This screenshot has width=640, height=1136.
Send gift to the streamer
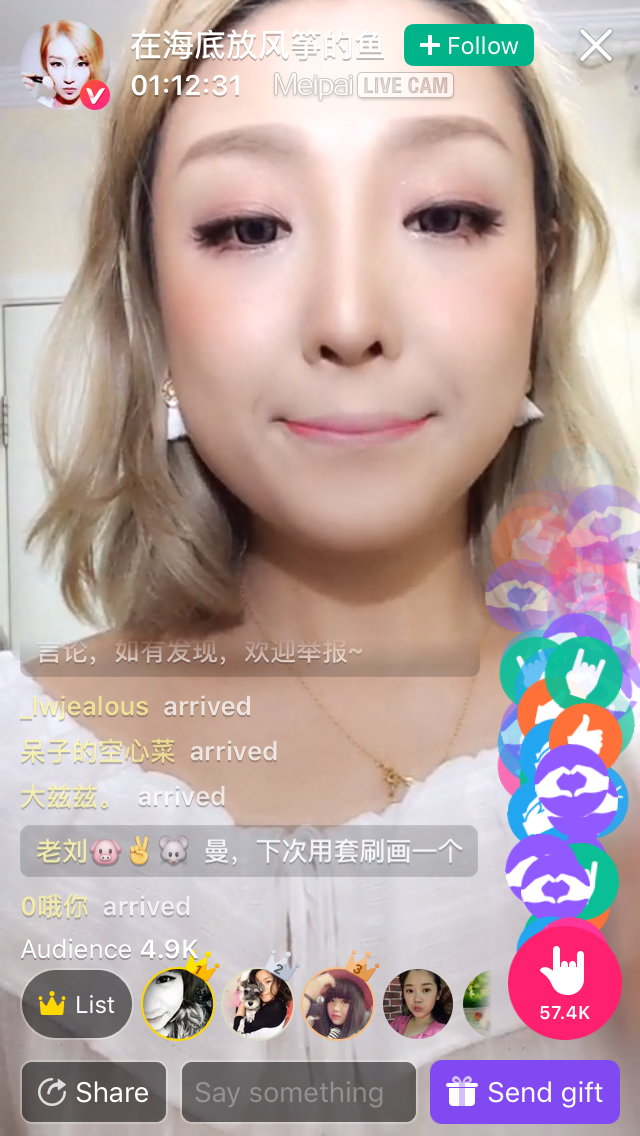point(525,1092)
